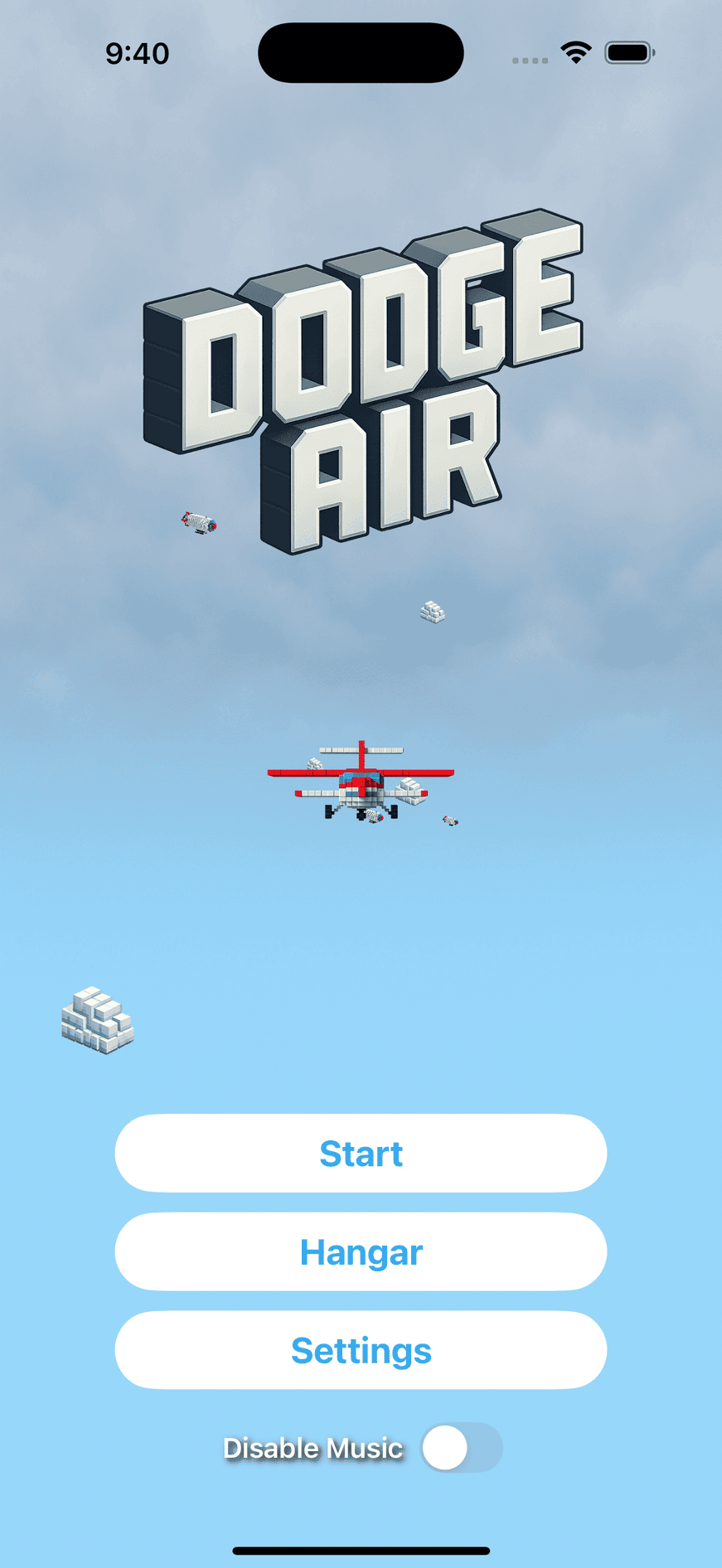Tap the Dynamic Island at the top
The image size is (722, 1568).
[x=361, y=52]
